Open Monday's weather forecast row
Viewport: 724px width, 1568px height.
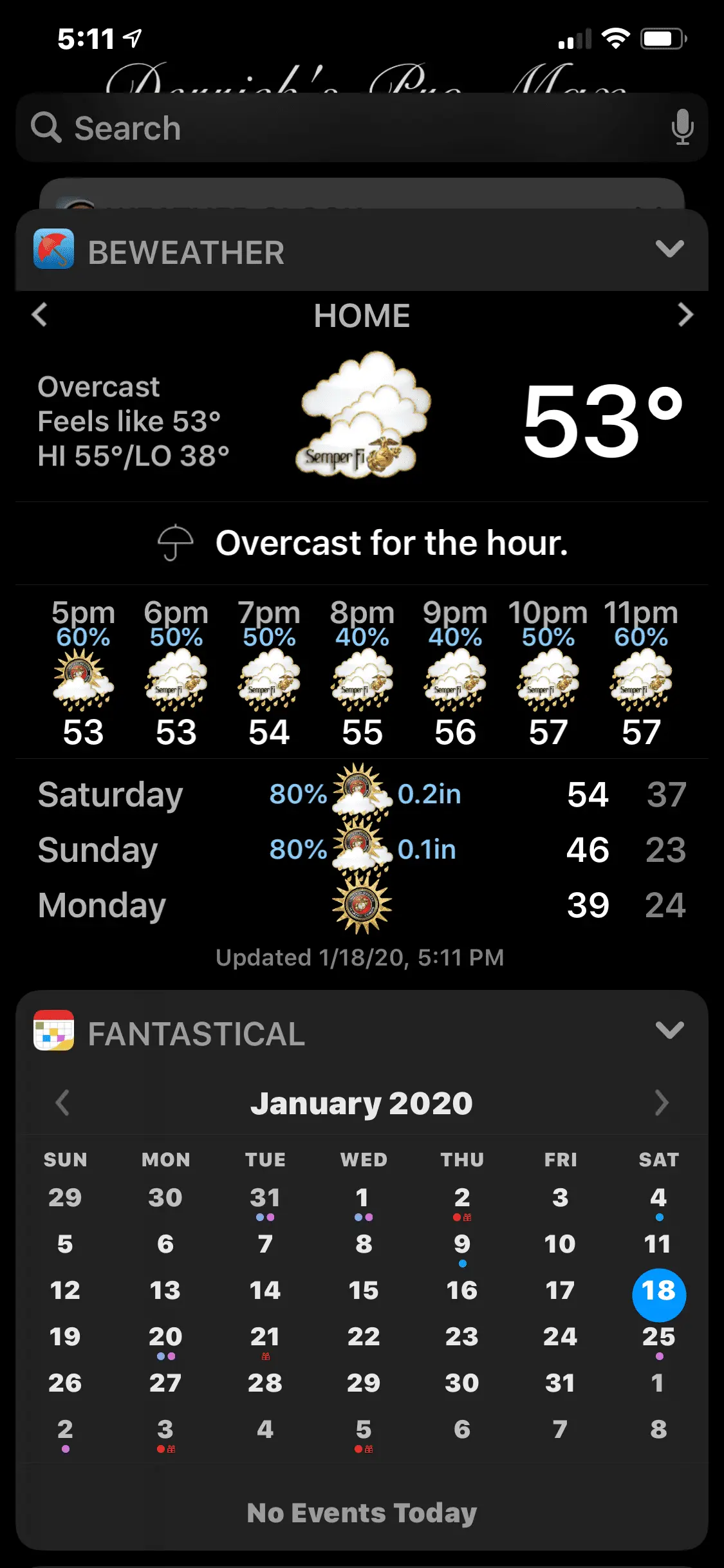pyautogui.click(x=362, y=905)
